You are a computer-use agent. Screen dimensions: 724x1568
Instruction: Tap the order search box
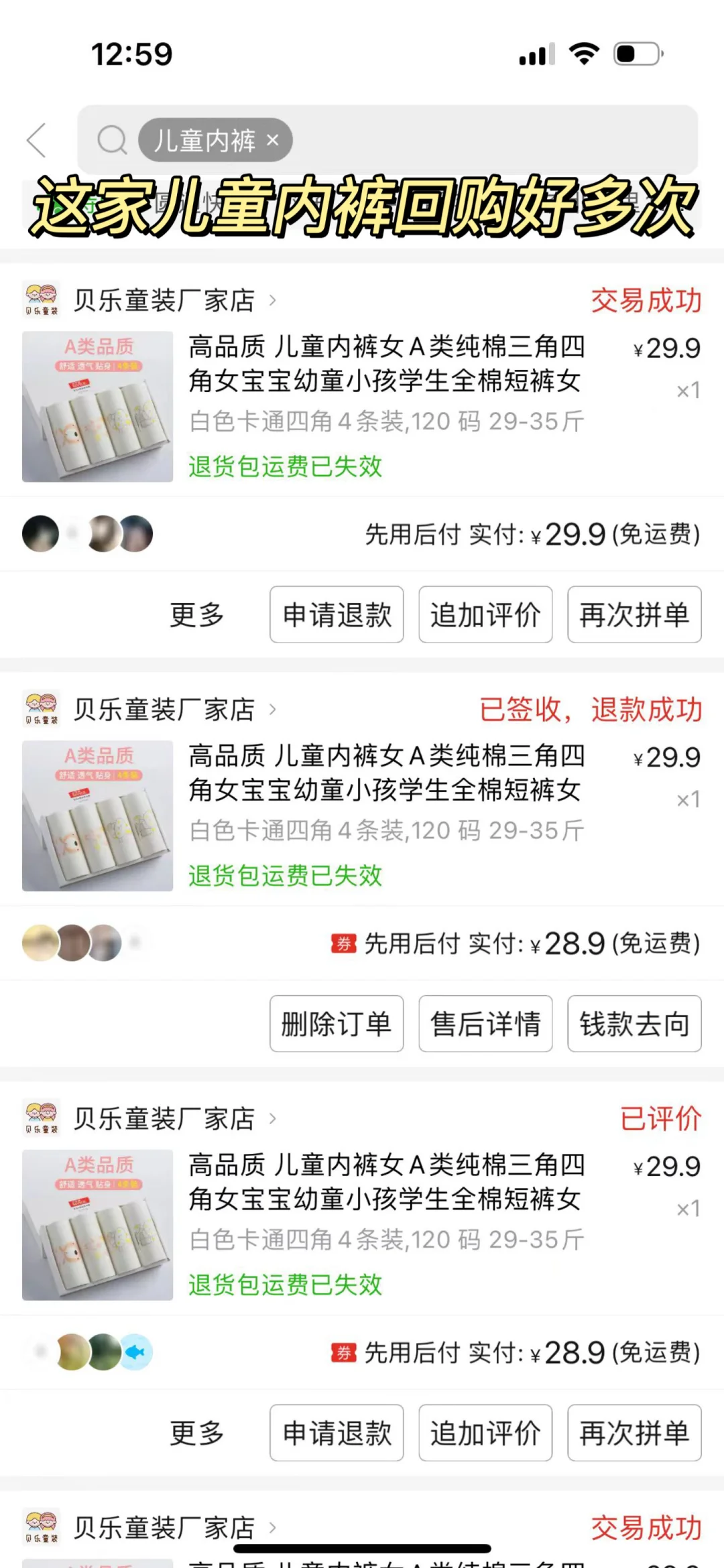489,140
